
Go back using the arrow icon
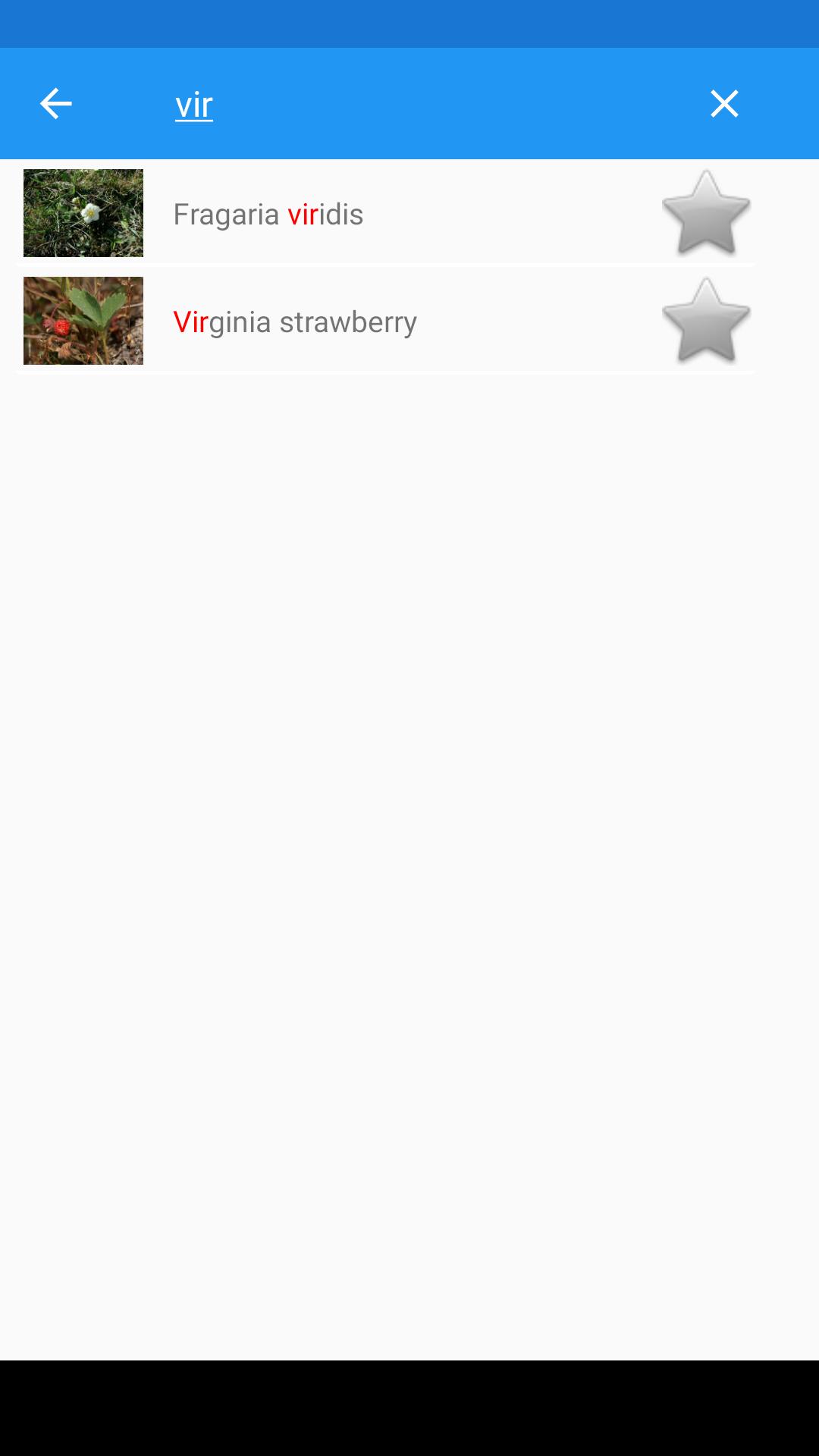(55, 104)
